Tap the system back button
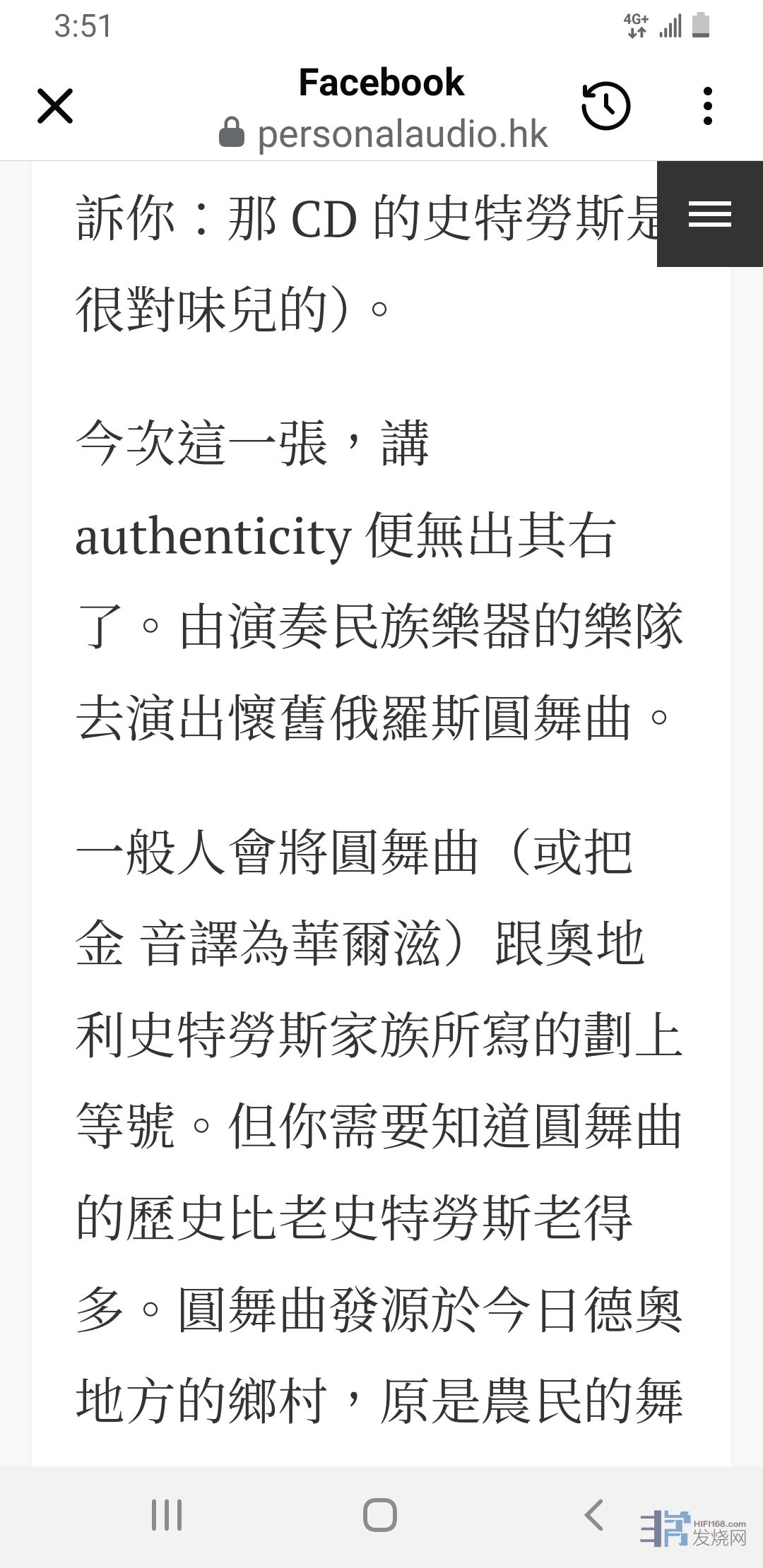 tap(594, 1514)
